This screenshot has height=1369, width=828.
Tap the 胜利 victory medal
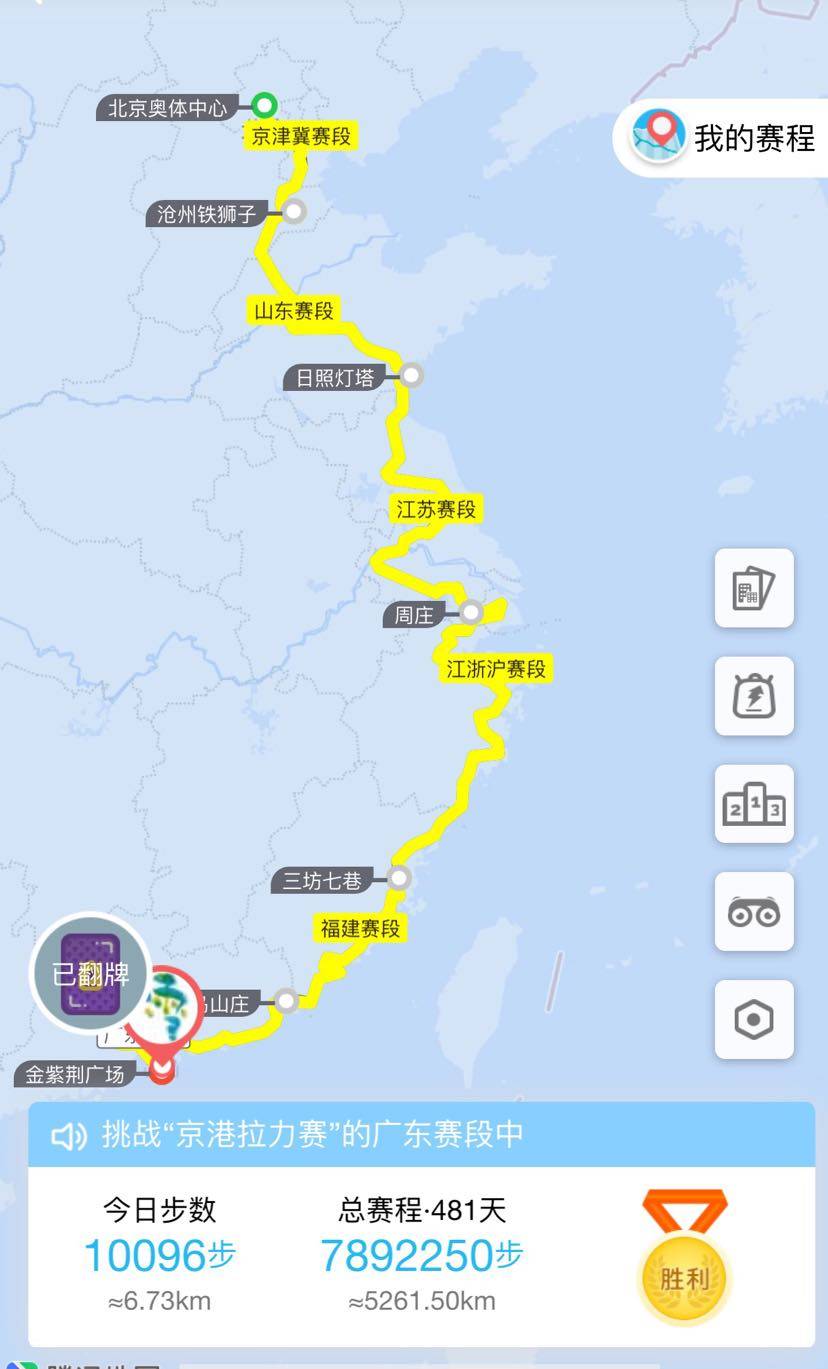(685, 1262)
